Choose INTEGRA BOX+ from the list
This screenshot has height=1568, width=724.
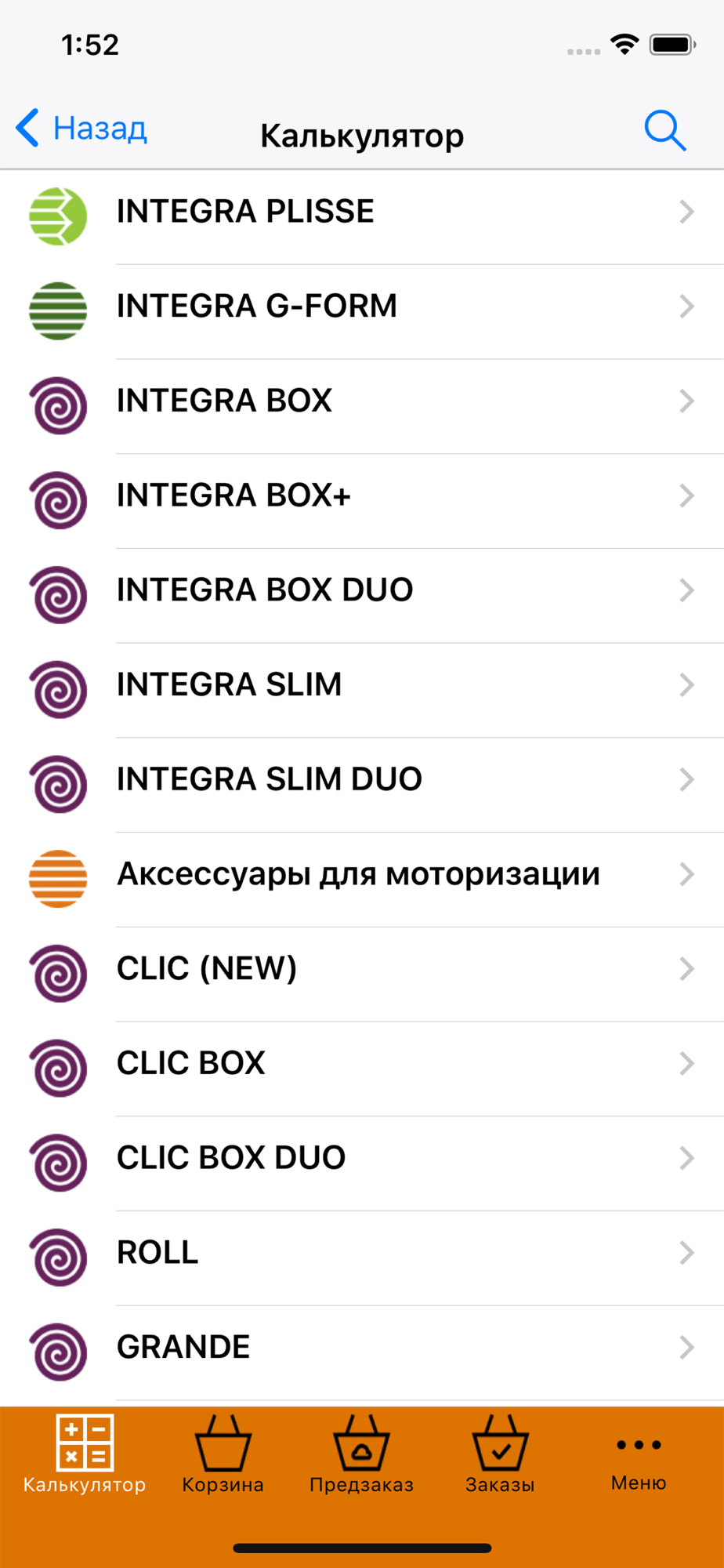pyautogui.click(x=362, y=496)
